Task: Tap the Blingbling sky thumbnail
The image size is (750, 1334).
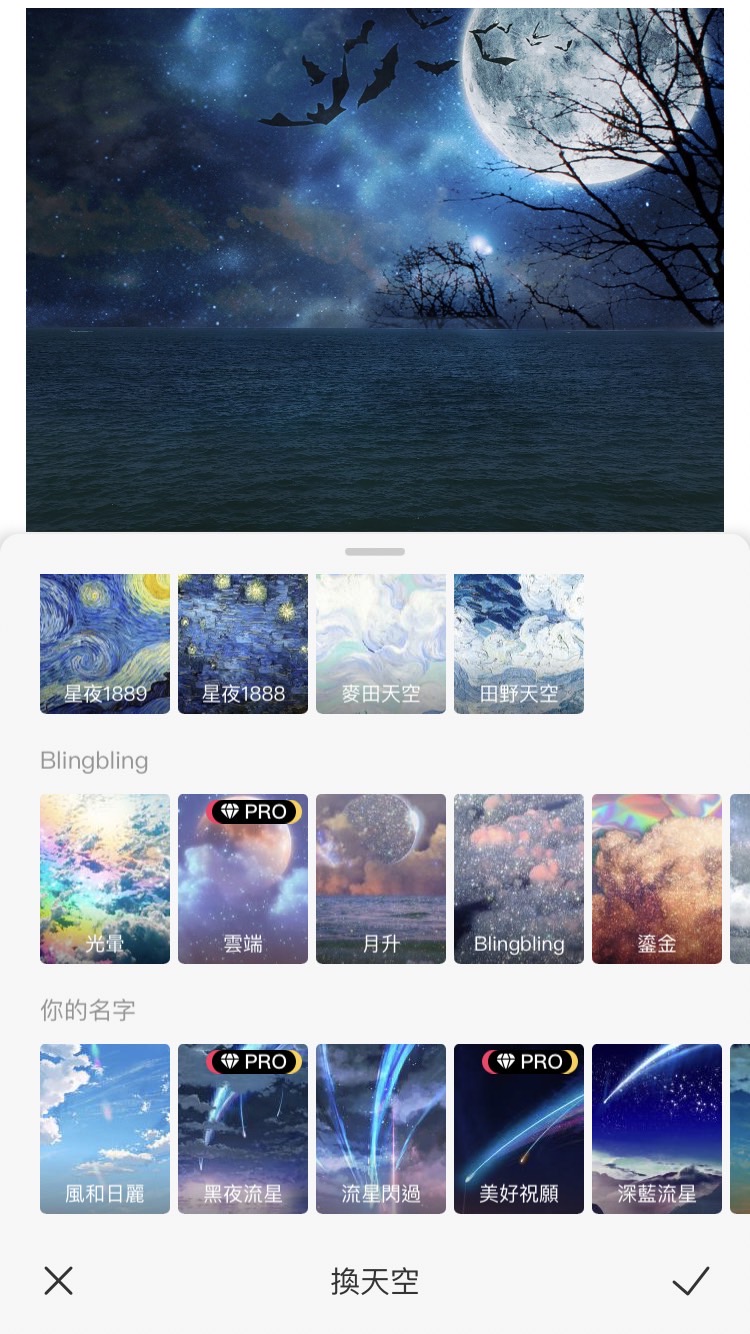Action: [519, 879]
